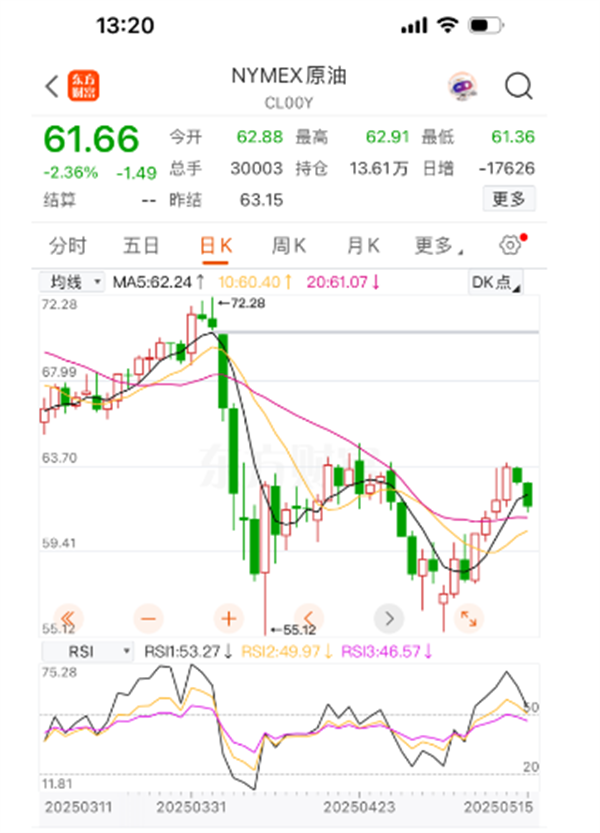Expand the DK点 dropdown

(496, 283)
